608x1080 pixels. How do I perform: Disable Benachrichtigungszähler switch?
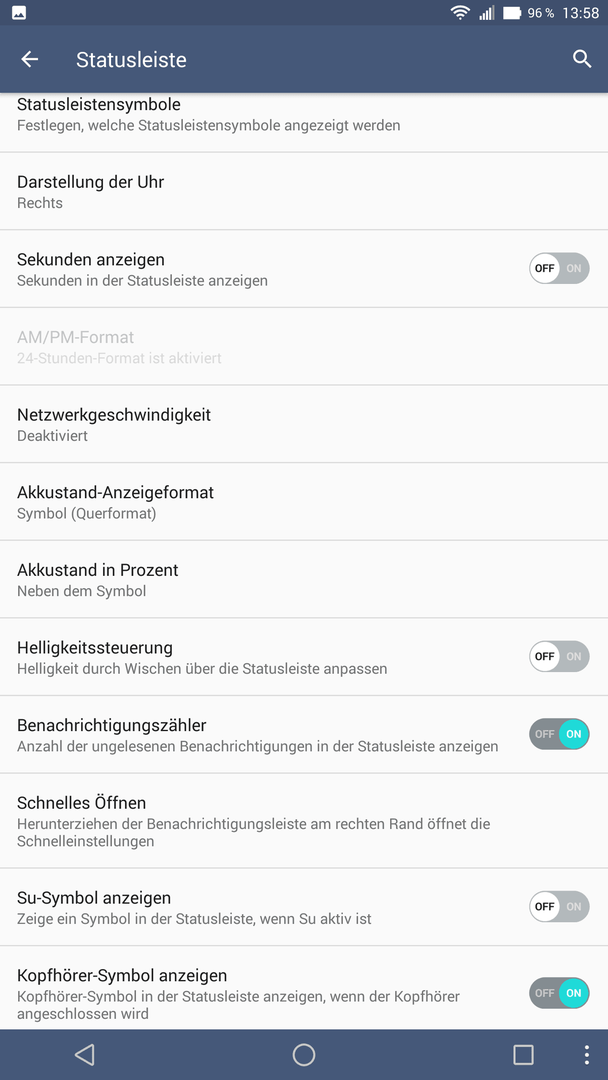pyautogui.click(x=559, y=734)
